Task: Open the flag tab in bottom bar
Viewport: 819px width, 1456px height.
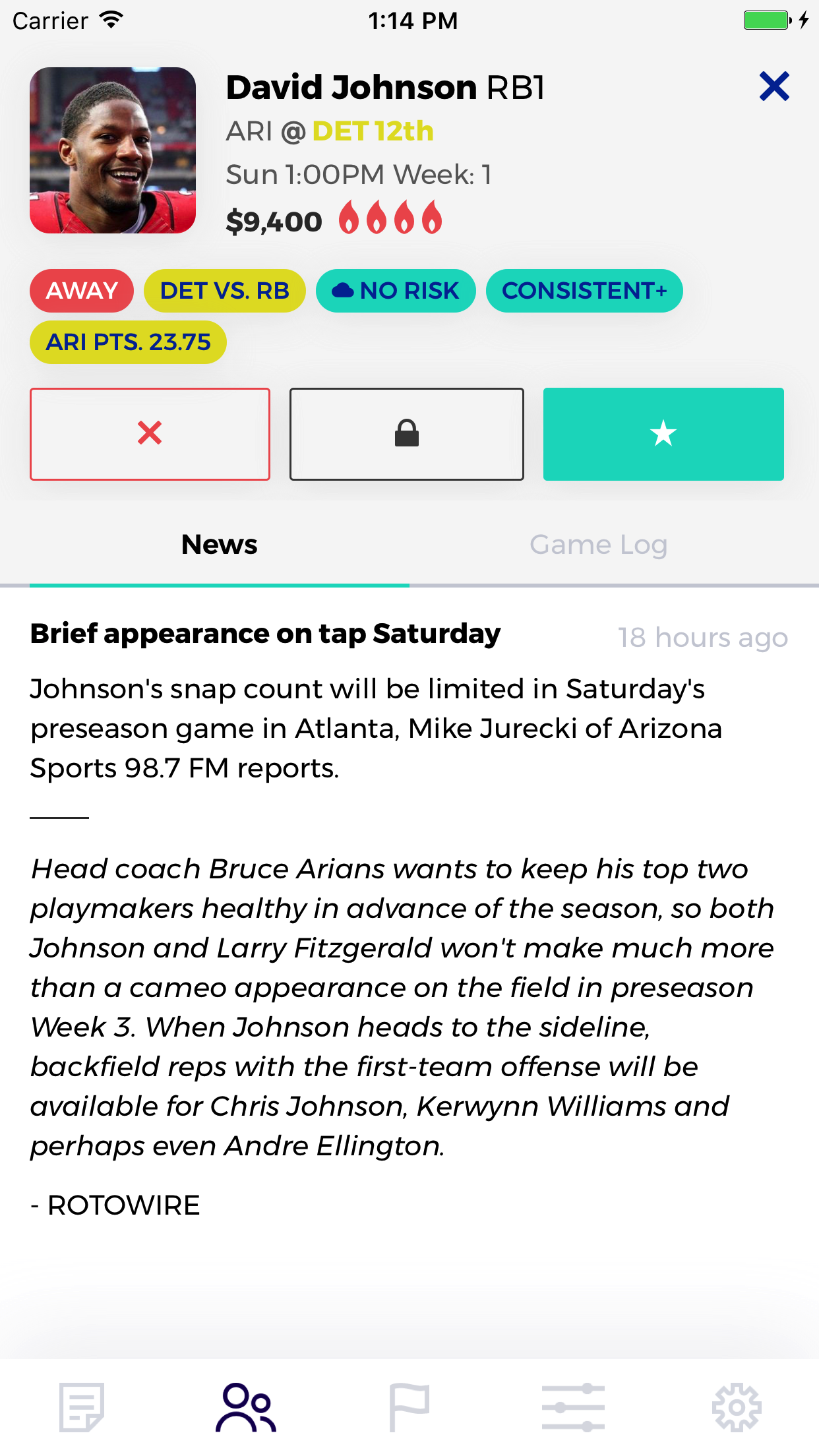Action: click(409, 1407)
